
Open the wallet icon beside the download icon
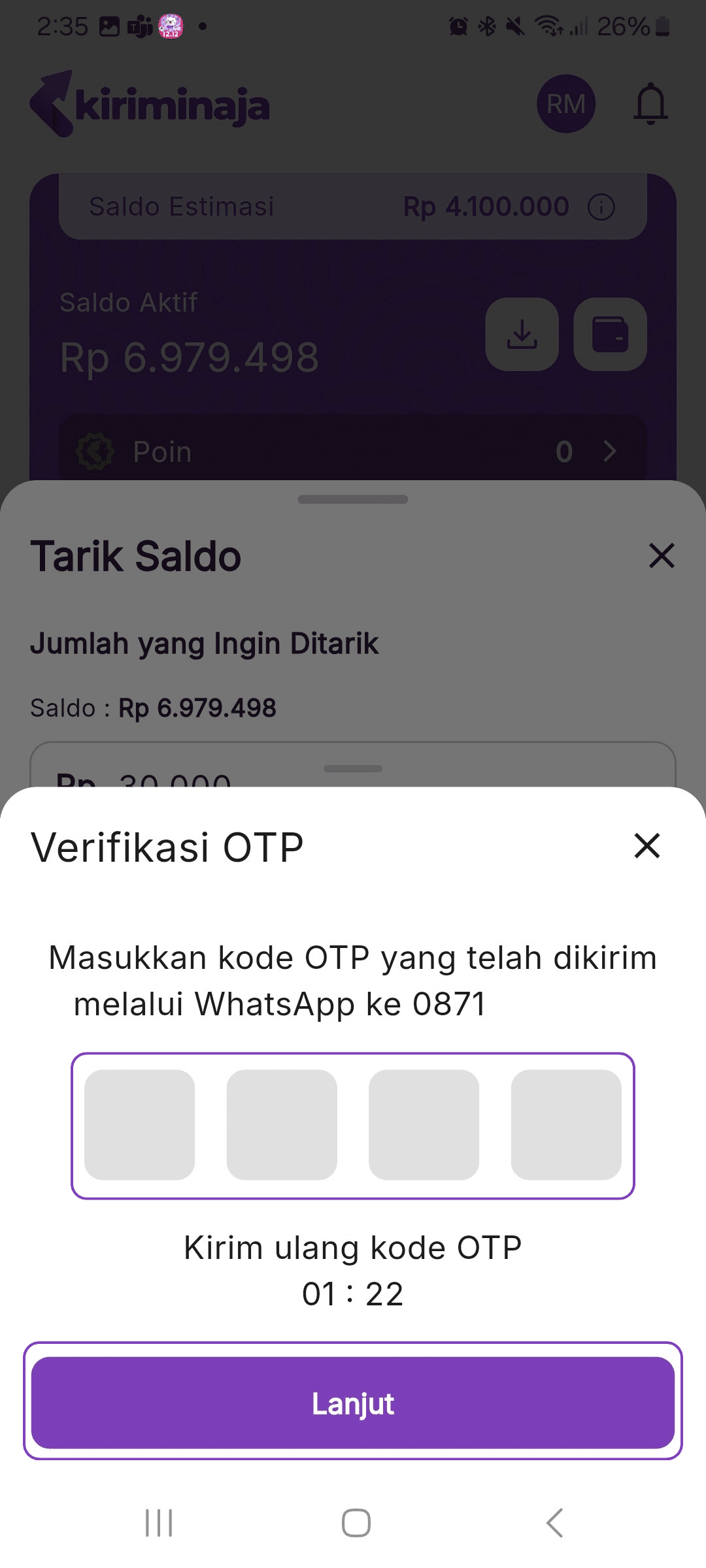(609, 335)
